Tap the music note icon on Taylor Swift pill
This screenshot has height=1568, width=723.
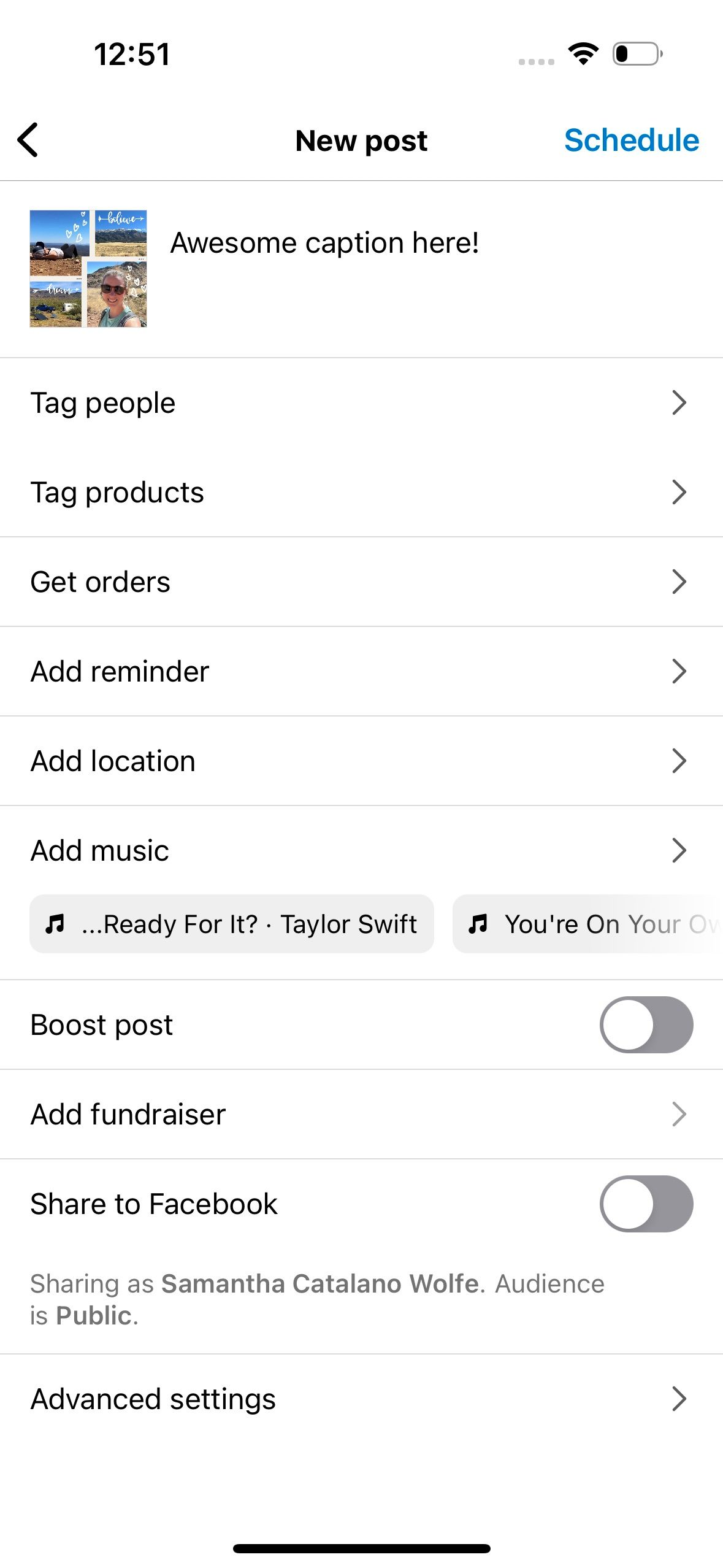click(56, 924)
